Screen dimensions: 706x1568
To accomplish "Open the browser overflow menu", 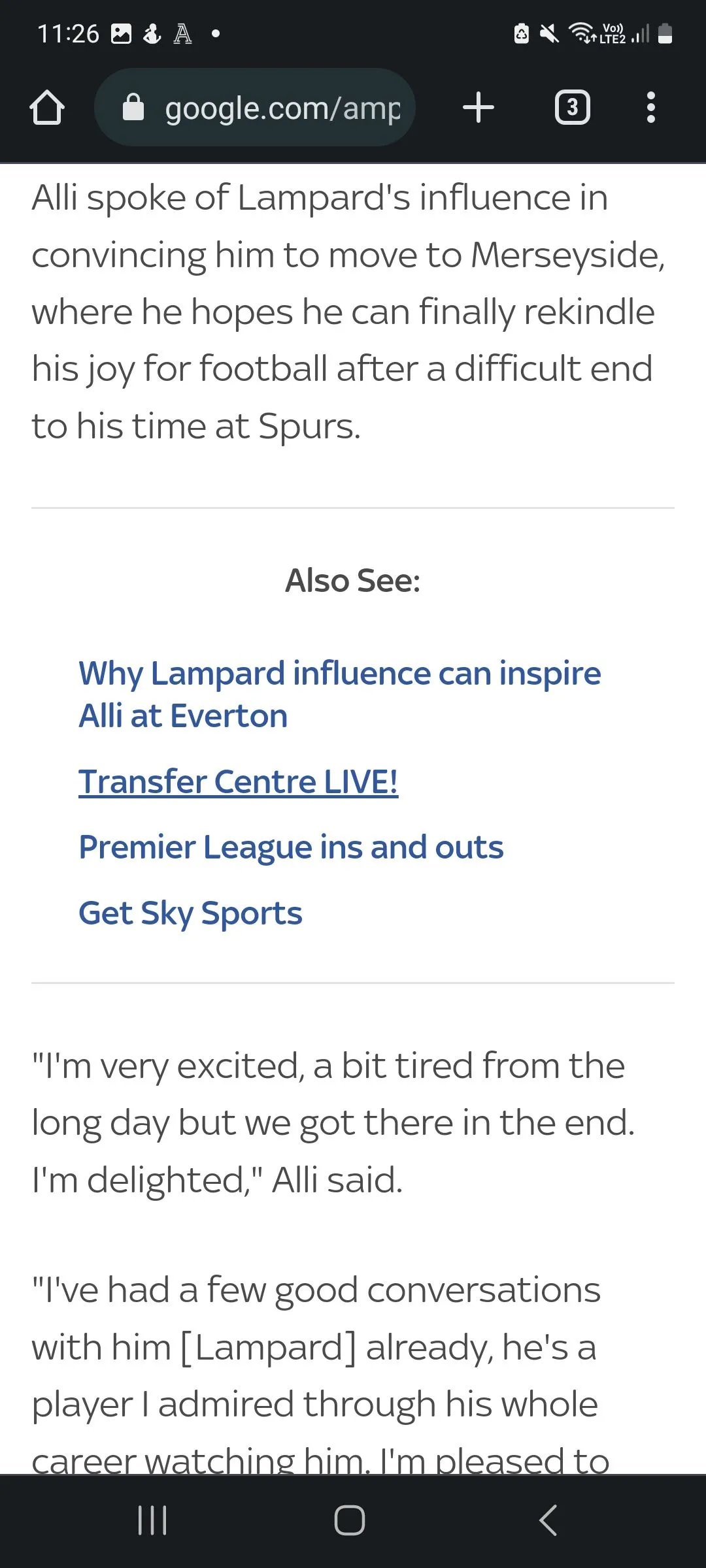I will click(650, 108).
